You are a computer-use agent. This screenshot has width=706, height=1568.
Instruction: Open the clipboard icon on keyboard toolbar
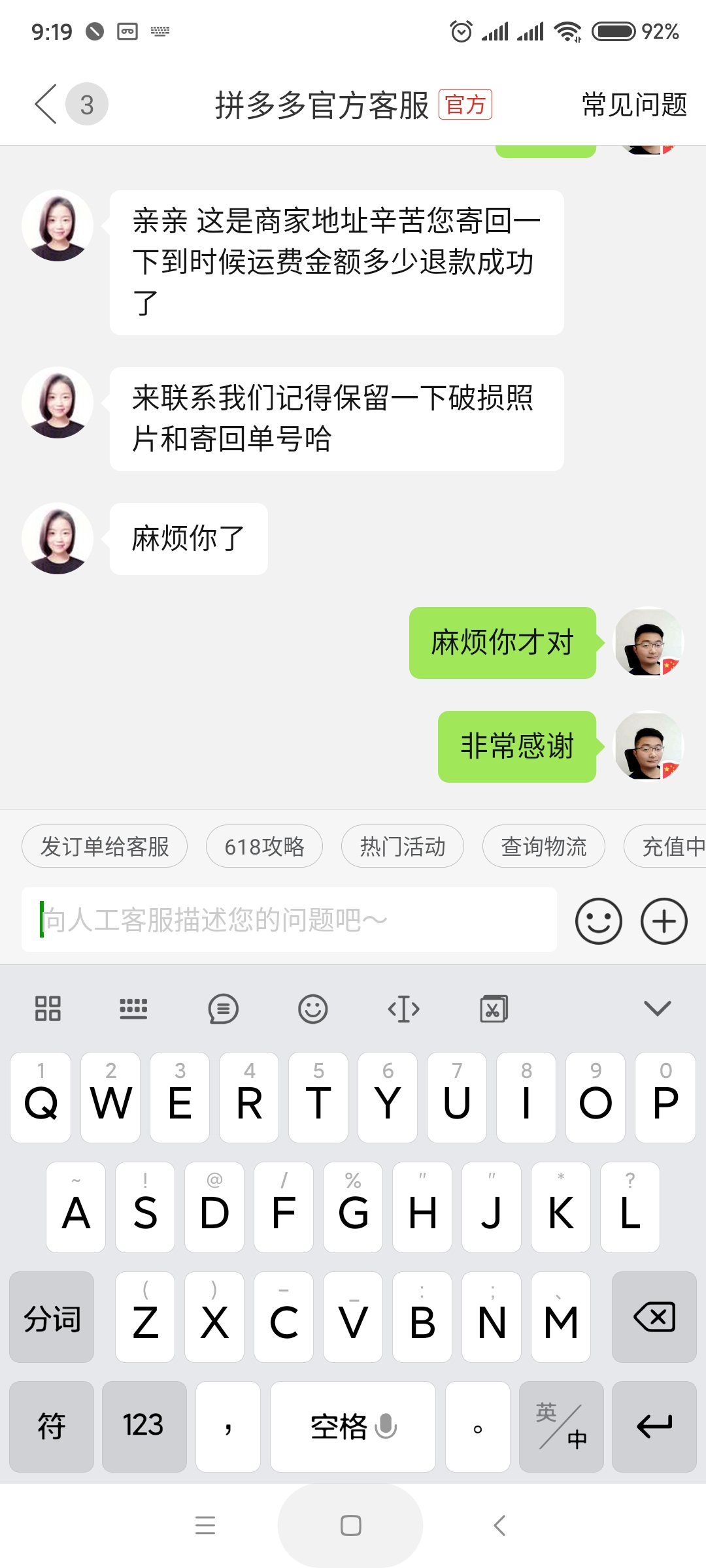point(495,1008)
